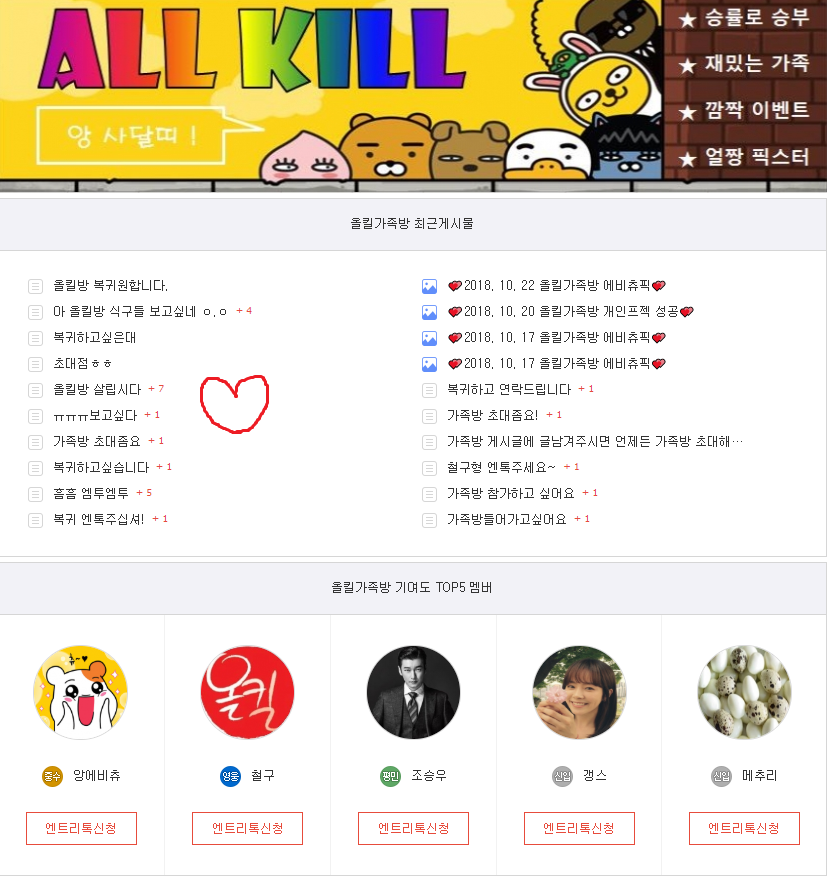Open post '복귀하고 연락드립니다'
829x876 pixels.
coord(509,389)
